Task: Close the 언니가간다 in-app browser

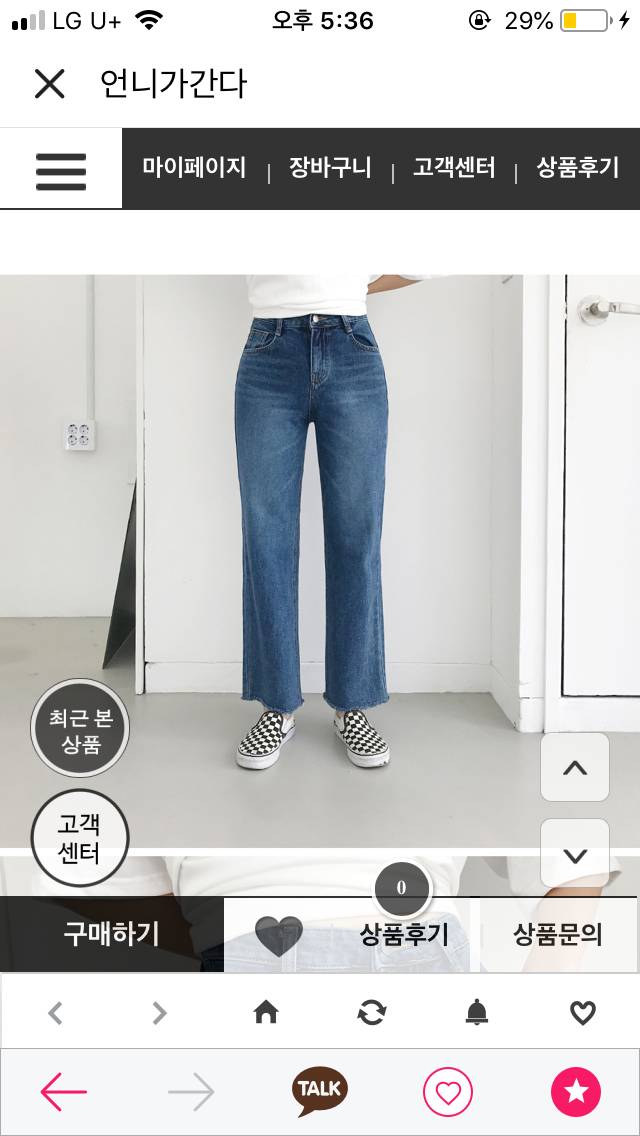Action: [49, 84]
